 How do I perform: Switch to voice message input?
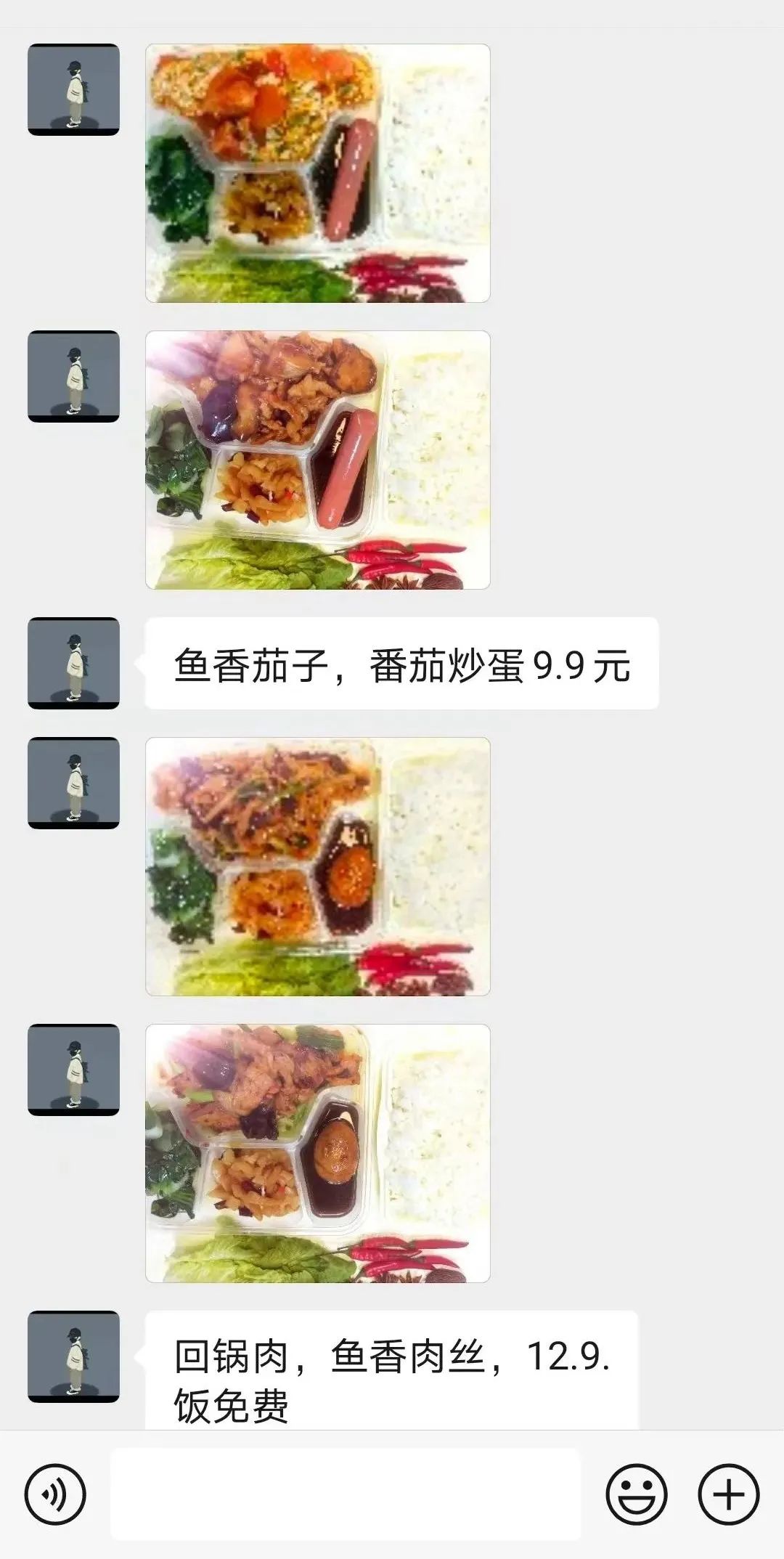(x=55, y=1494)
